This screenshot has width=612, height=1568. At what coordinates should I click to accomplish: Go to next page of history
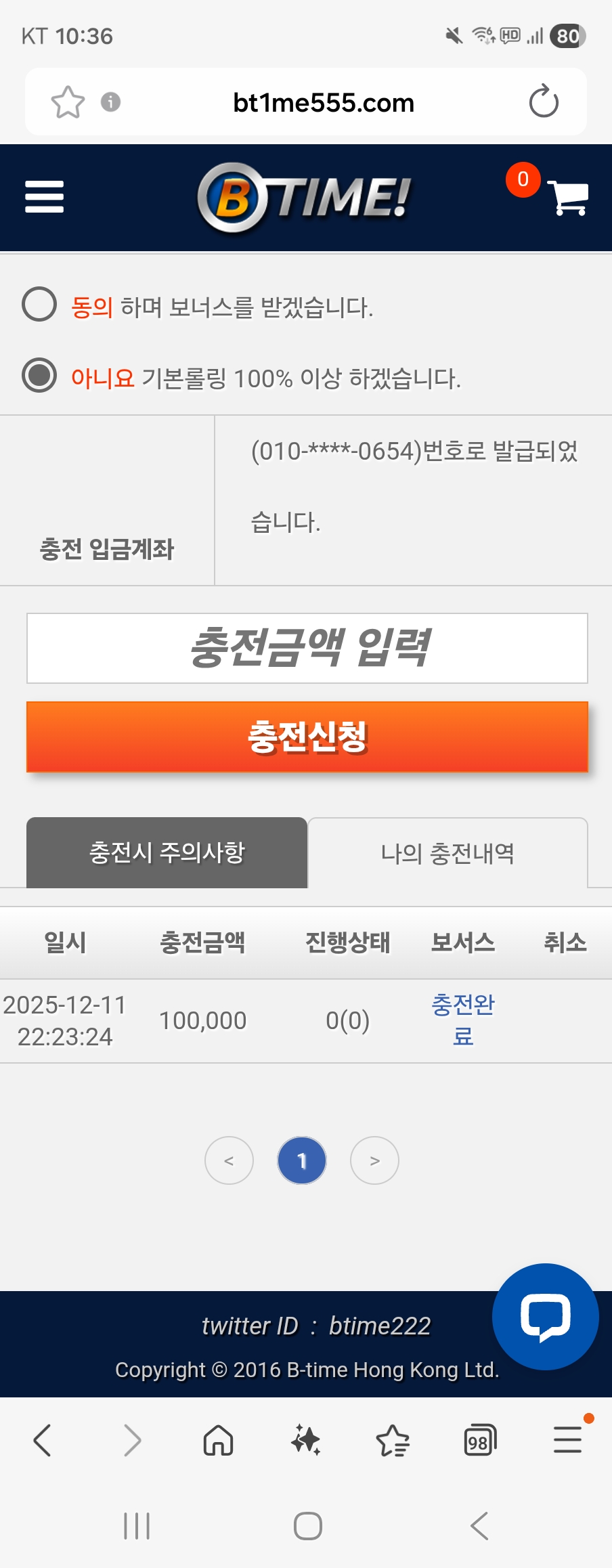pyautogui.click(x=374, y=1160)
